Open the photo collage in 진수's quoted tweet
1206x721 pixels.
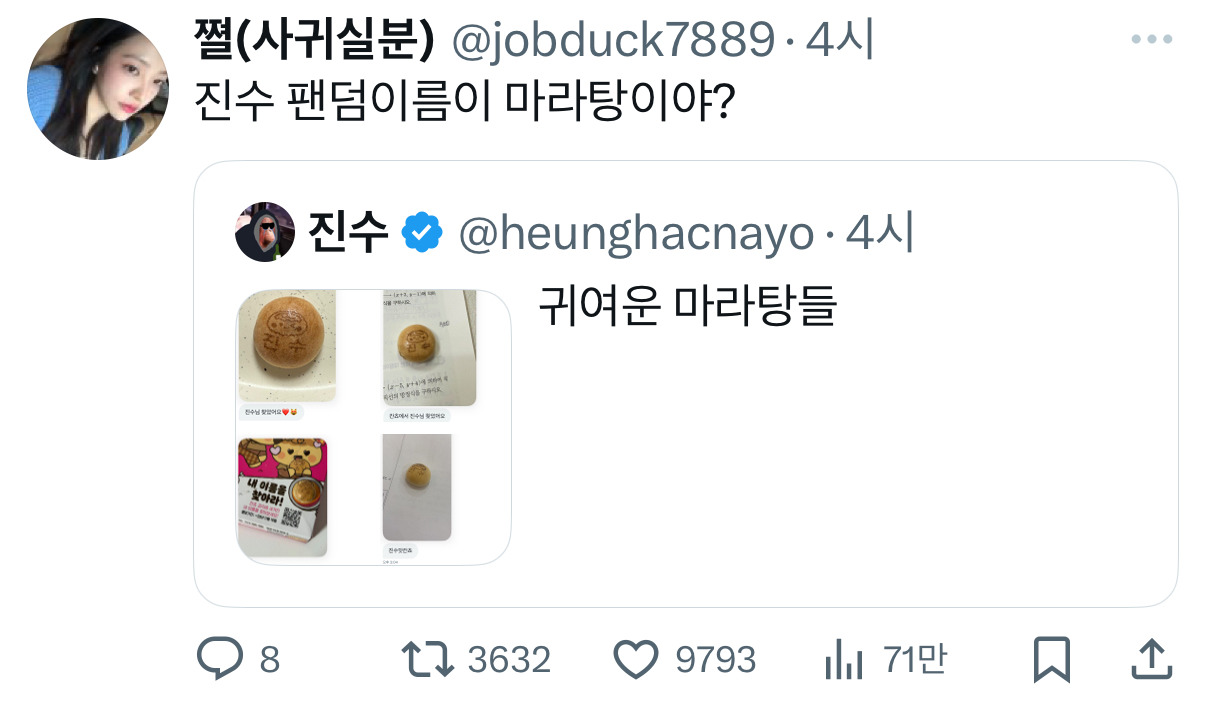(373, 428)
